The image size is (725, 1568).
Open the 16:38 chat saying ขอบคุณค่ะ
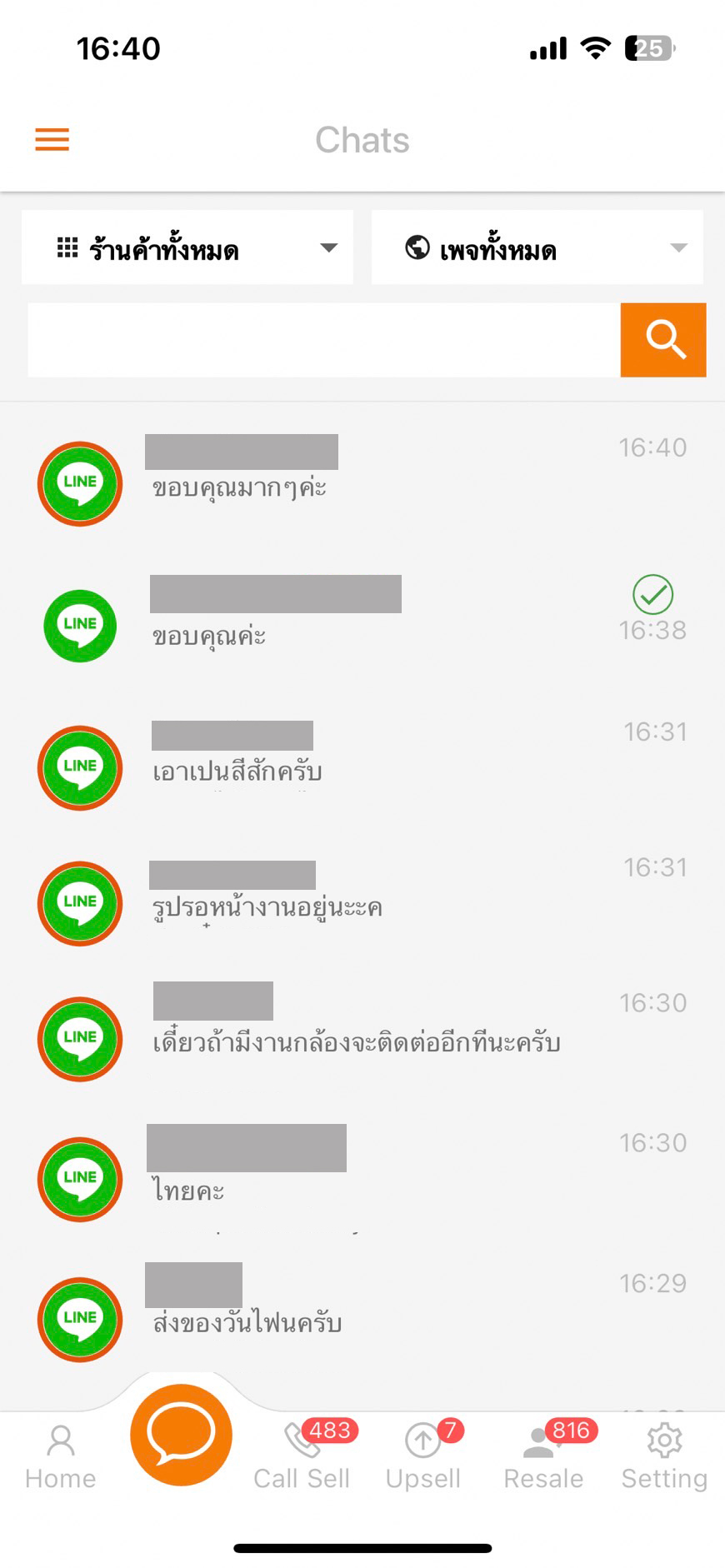pyautogui.click(x=362, y=625)
